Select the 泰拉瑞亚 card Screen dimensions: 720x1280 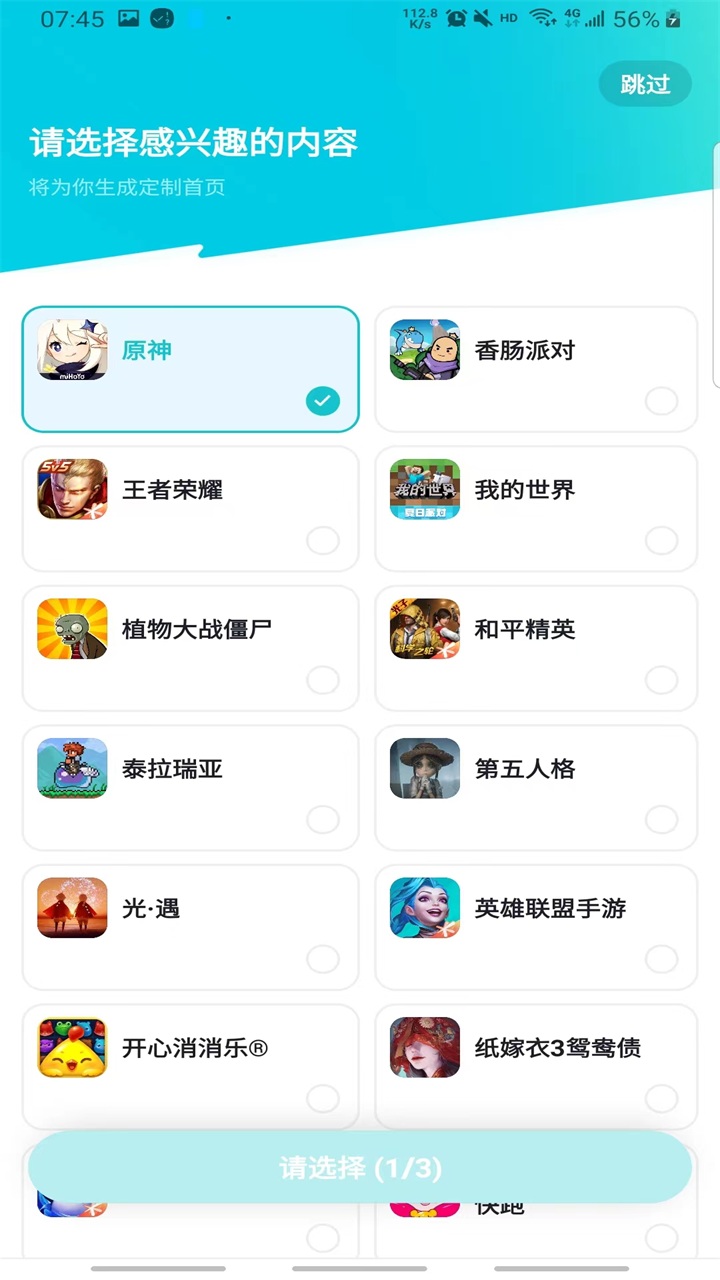point(190,787)
